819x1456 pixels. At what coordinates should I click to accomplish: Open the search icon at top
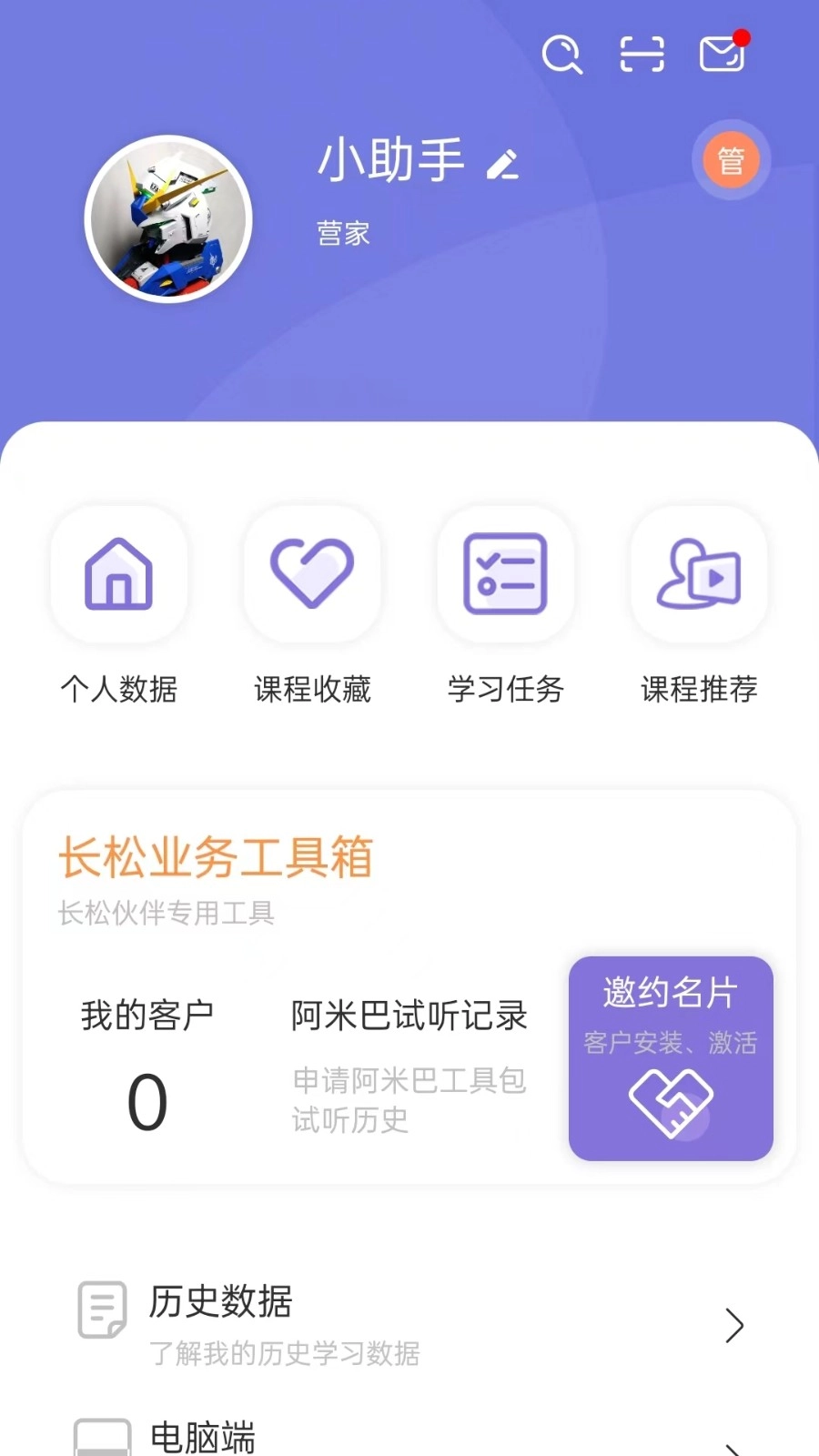[x=562, y=55]
